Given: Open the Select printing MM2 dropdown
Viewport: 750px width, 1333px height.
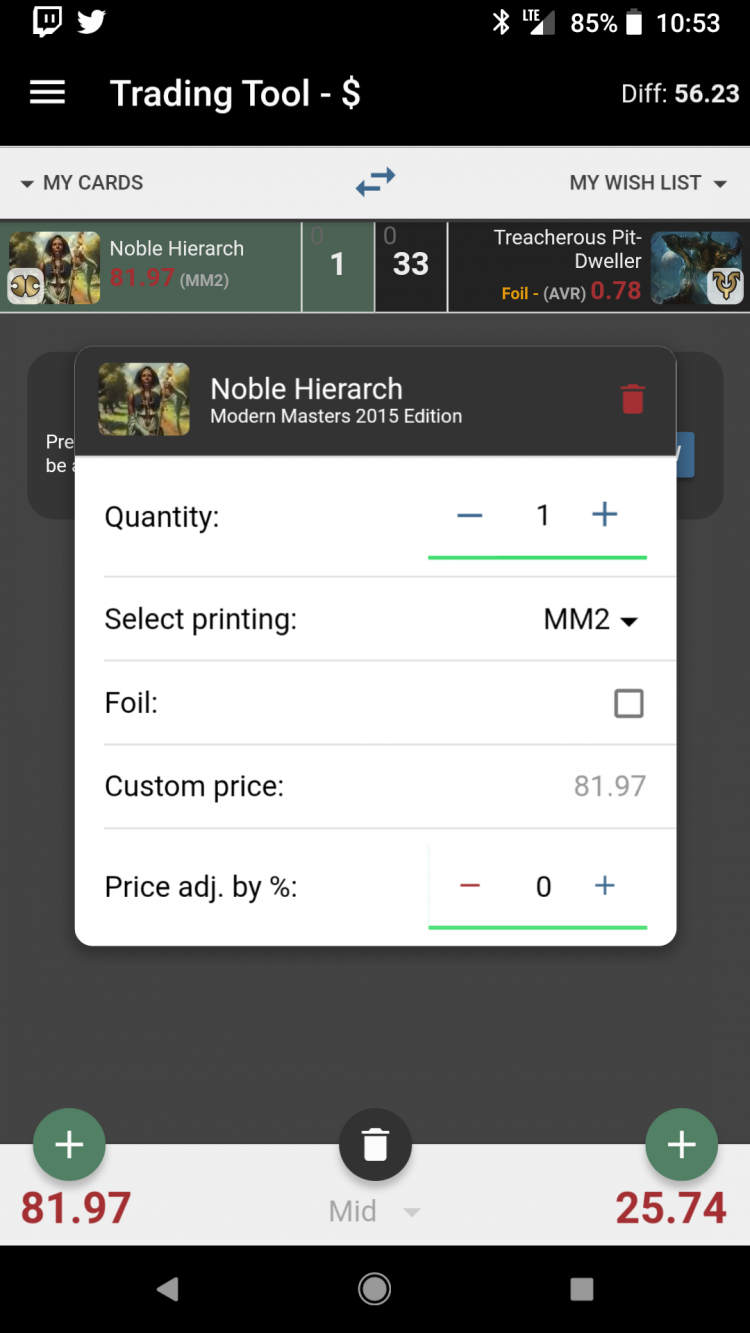Looking at the screenshot, I should coord(590,620).
